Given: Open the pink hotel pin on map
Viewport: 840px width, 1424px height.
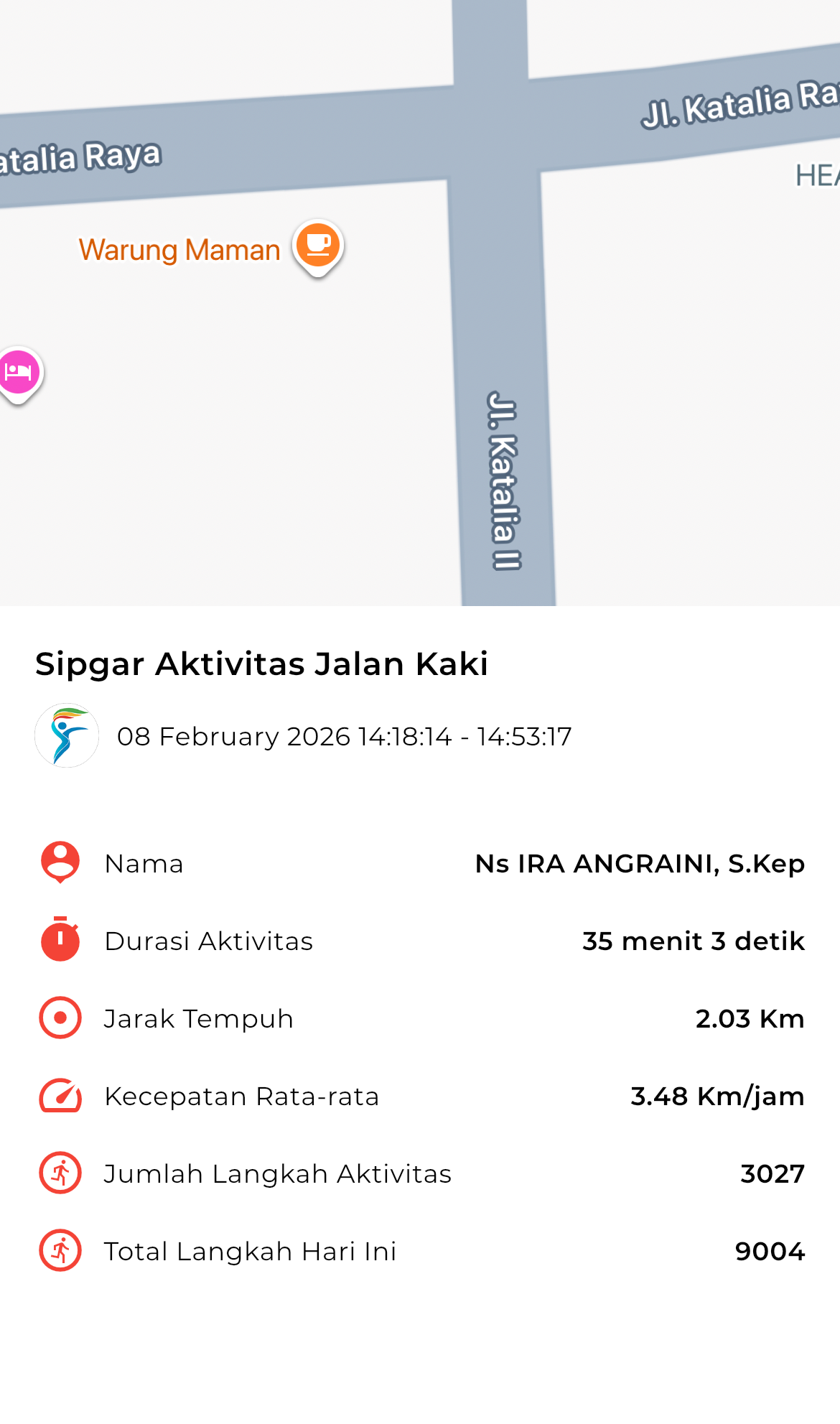Looking at the screenshot, I should click(x=19, y=372).
